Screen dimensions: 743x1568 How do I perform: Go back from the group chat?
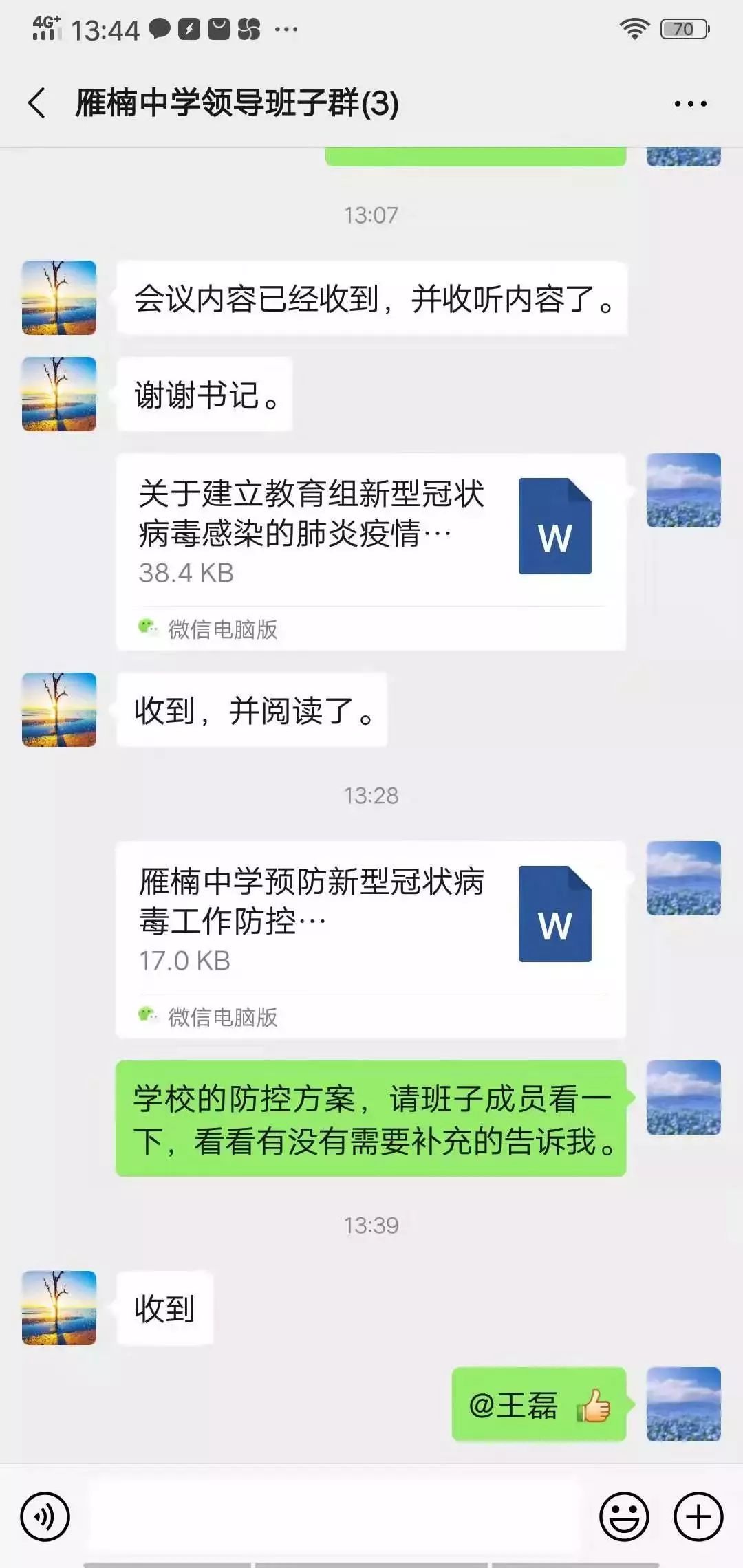pyautogui.click(x=37, y=103)
